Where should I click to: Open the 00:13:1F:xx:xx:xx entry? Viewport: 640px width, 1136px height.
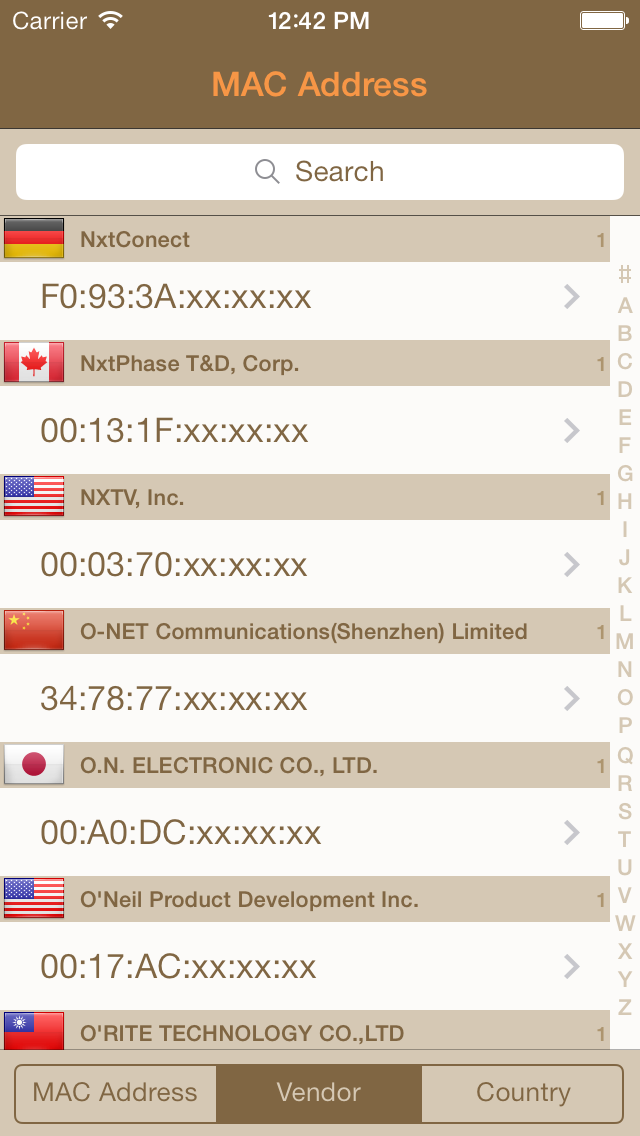click(304, 431)
